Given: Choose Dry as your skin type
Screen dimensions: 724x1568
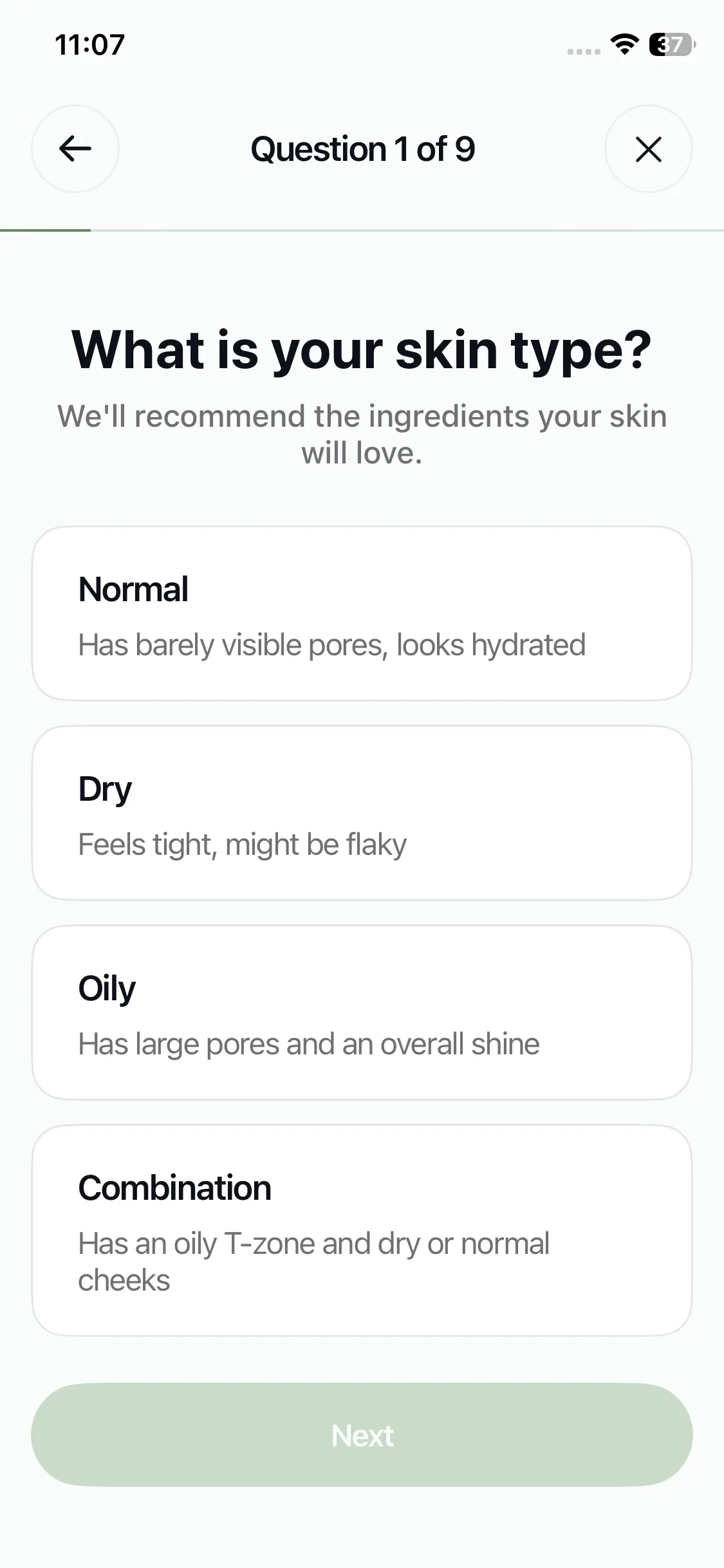Looking at the screenshot, I should [x=362, y=813].
